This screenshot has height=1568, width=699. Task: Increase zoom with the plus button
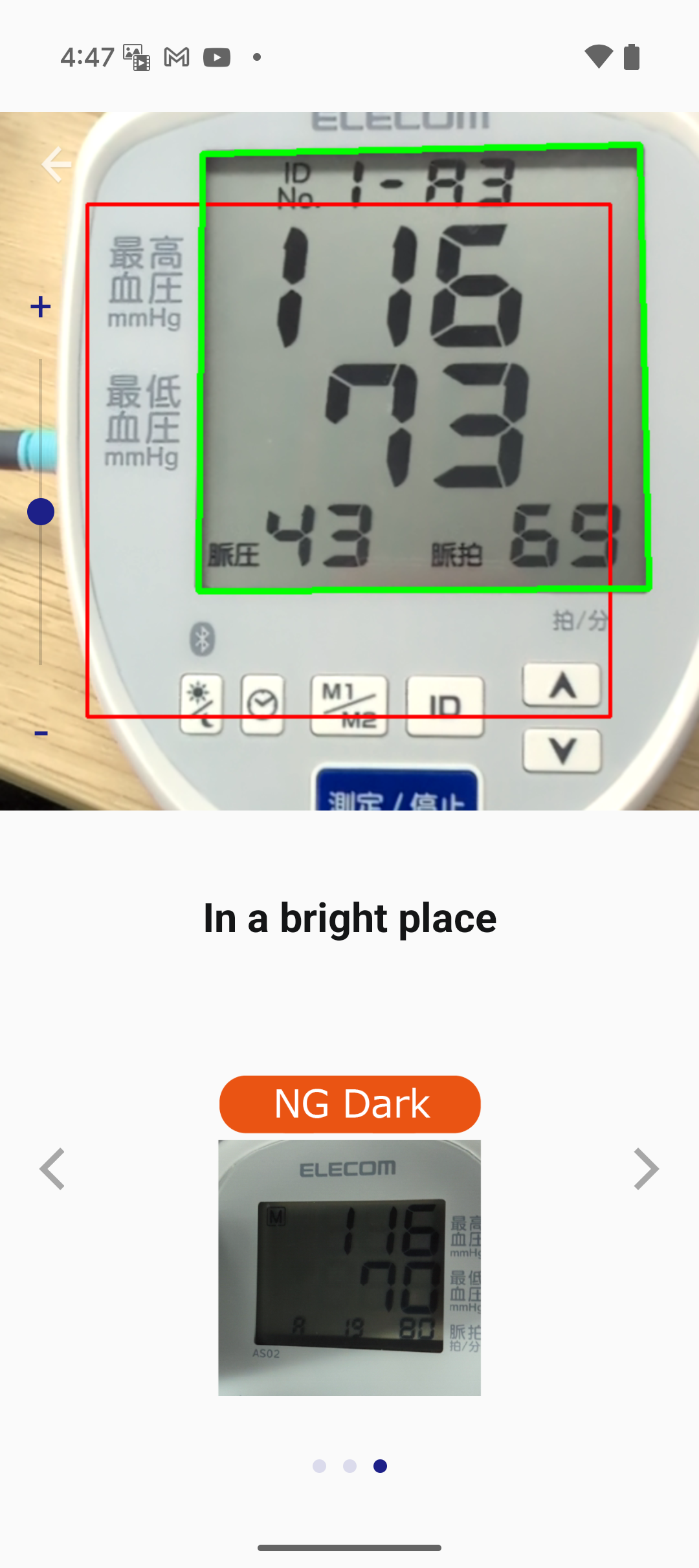click(x=40, y=307)
